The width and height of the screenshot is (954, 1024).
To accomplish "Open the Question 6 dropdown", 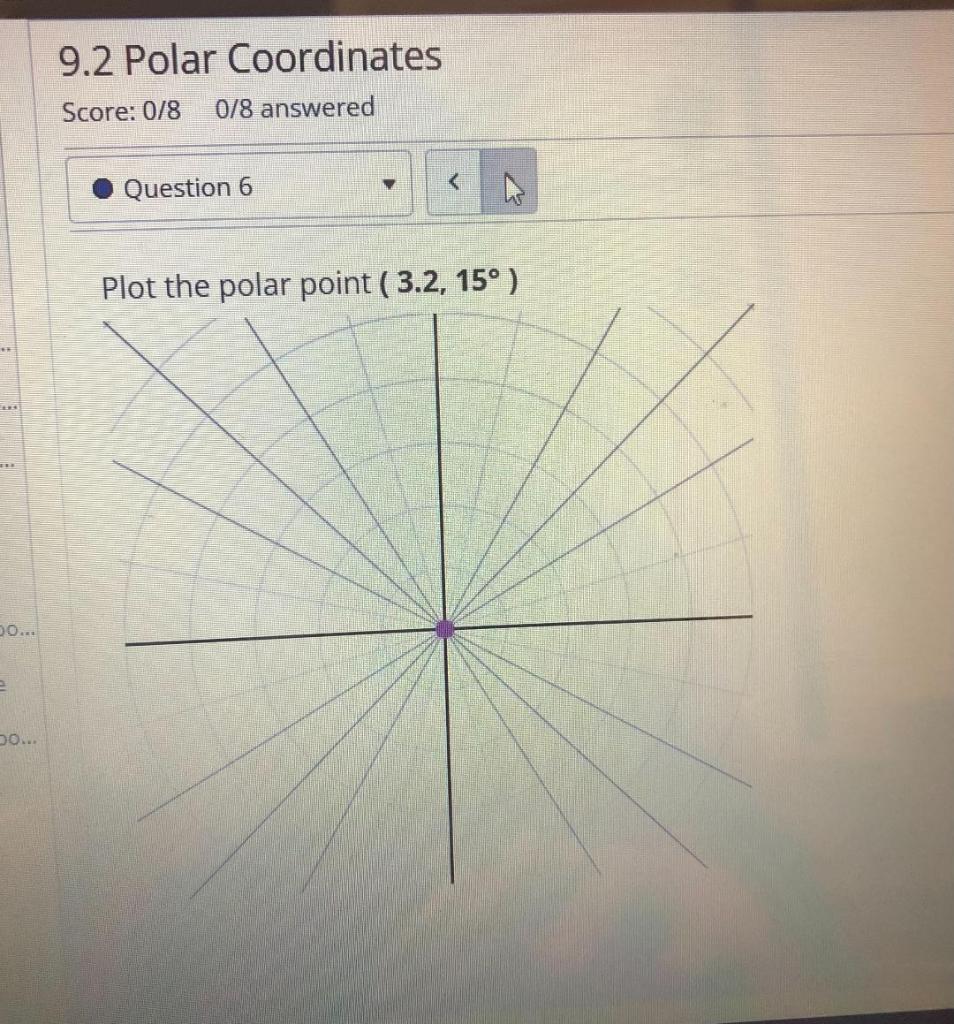I will click(x=240, y=186).
